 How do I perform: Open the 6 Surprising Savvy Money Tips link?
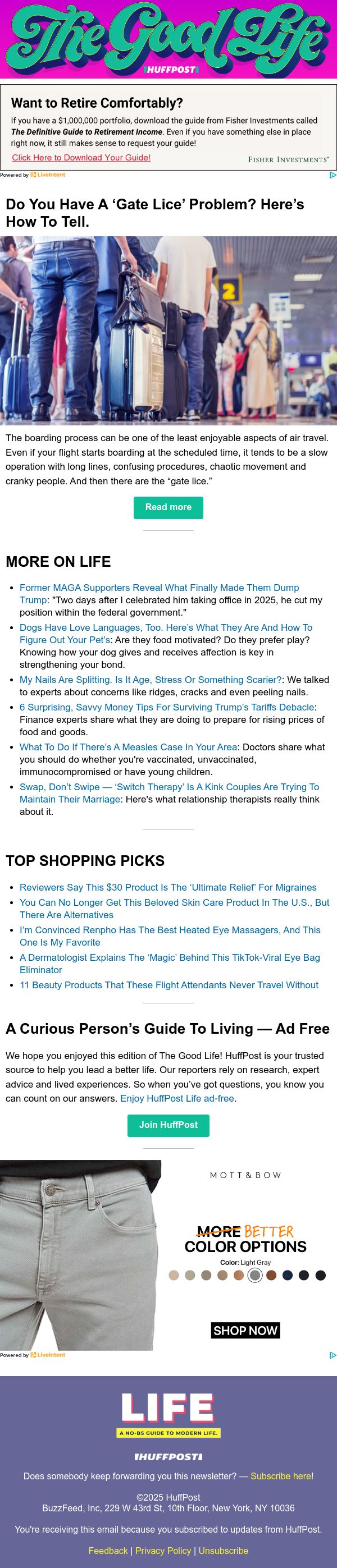click(167, 707)
